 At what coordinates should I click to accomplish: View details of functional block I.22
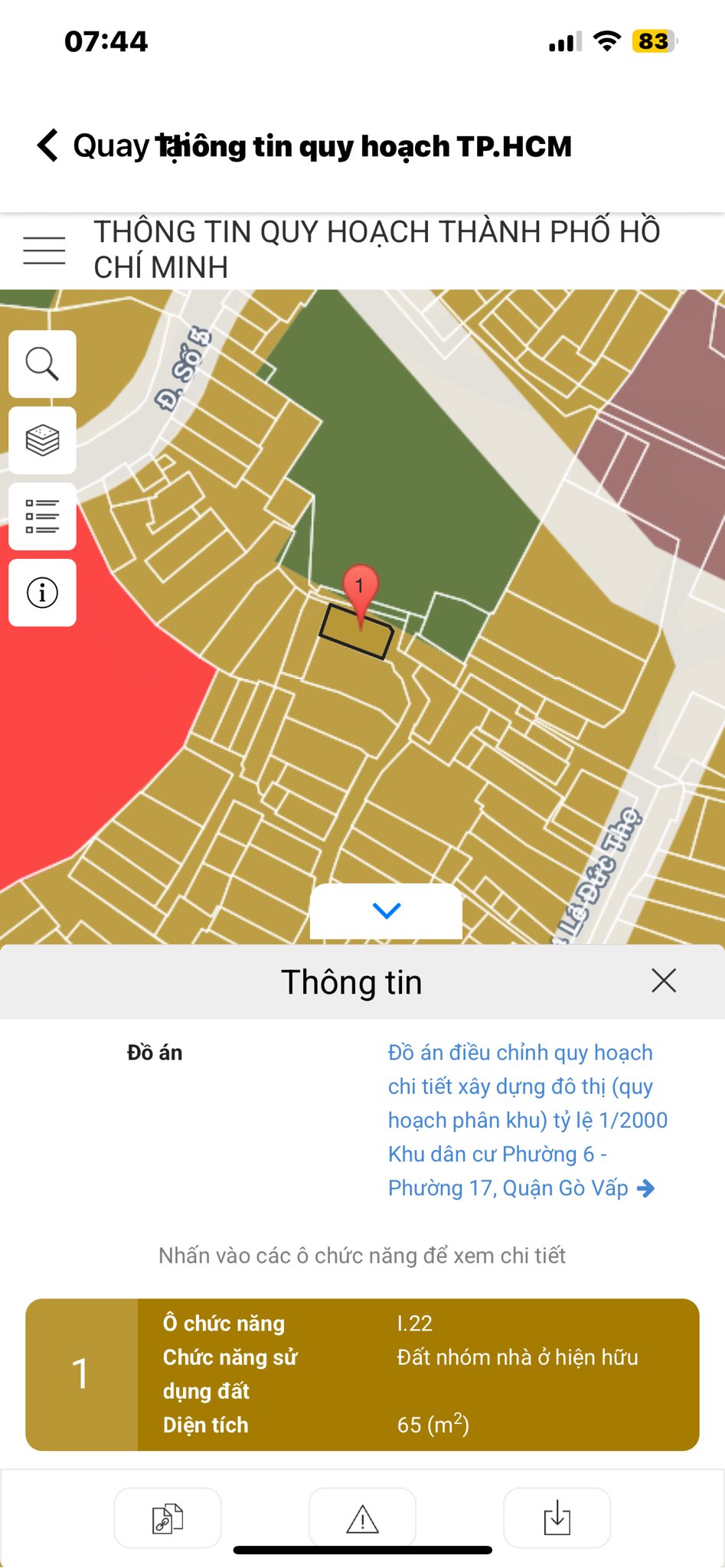(362, 1374)
